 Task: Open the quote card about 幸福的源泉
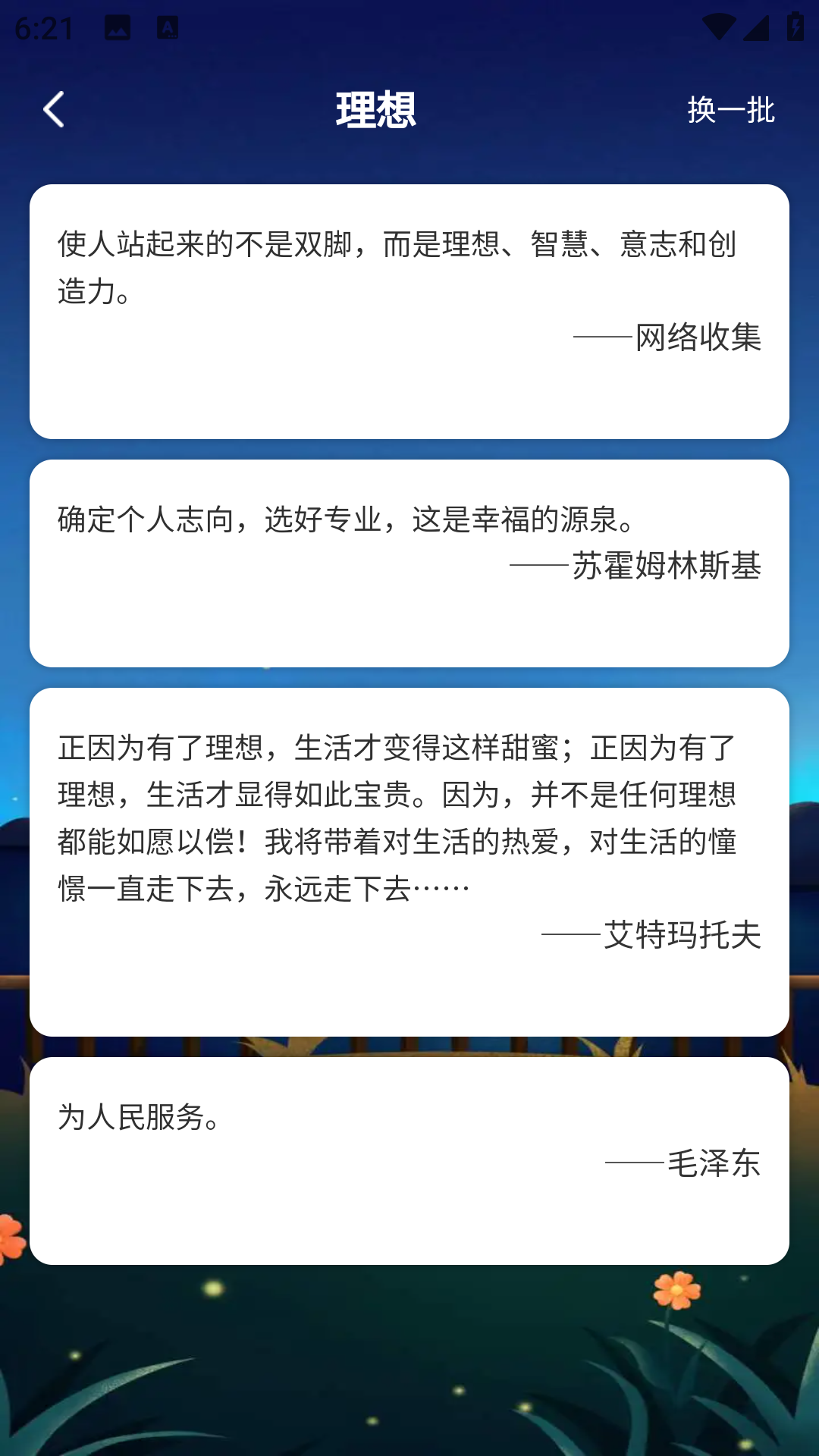(409, 561)
